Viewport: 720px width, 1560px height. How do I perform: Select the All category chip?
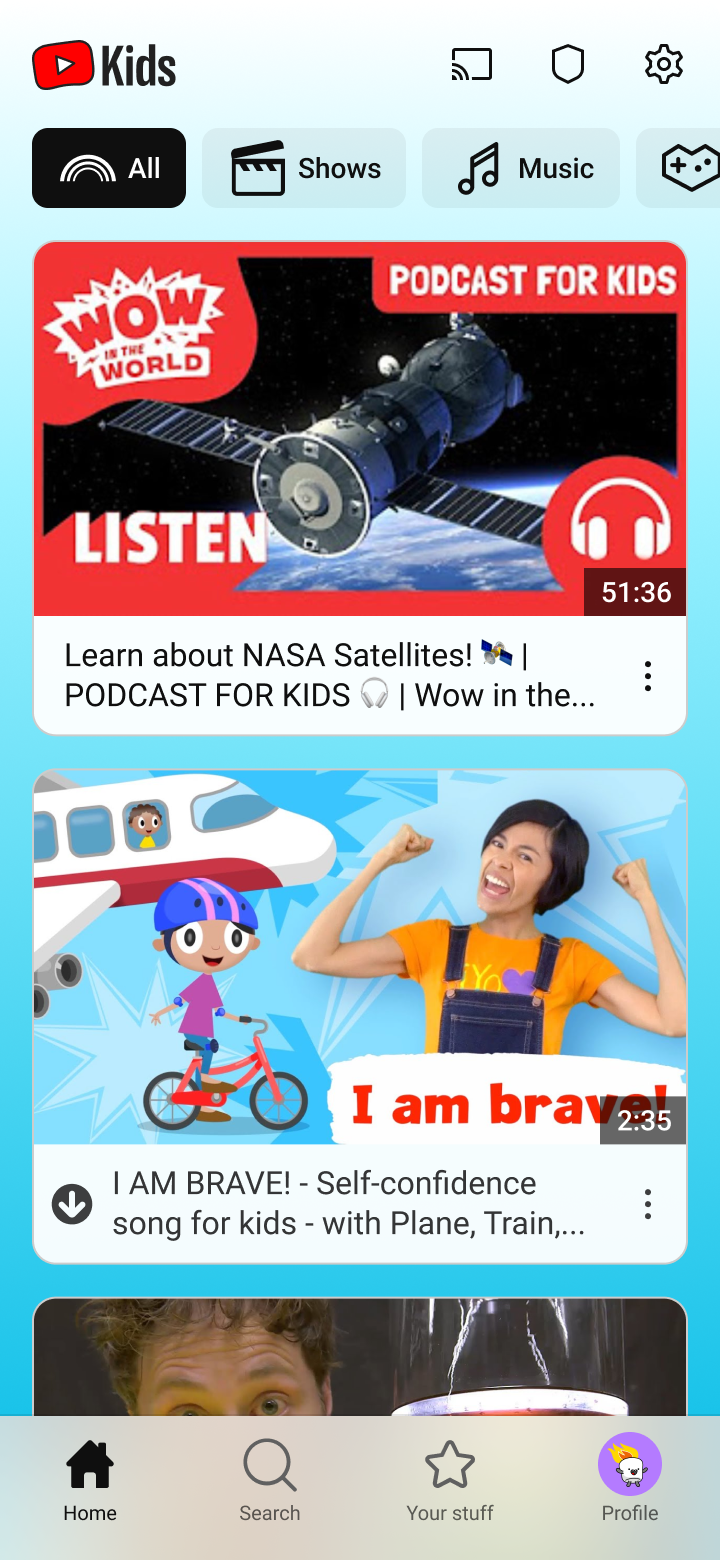pyautogui.click(x=109, y=168)
